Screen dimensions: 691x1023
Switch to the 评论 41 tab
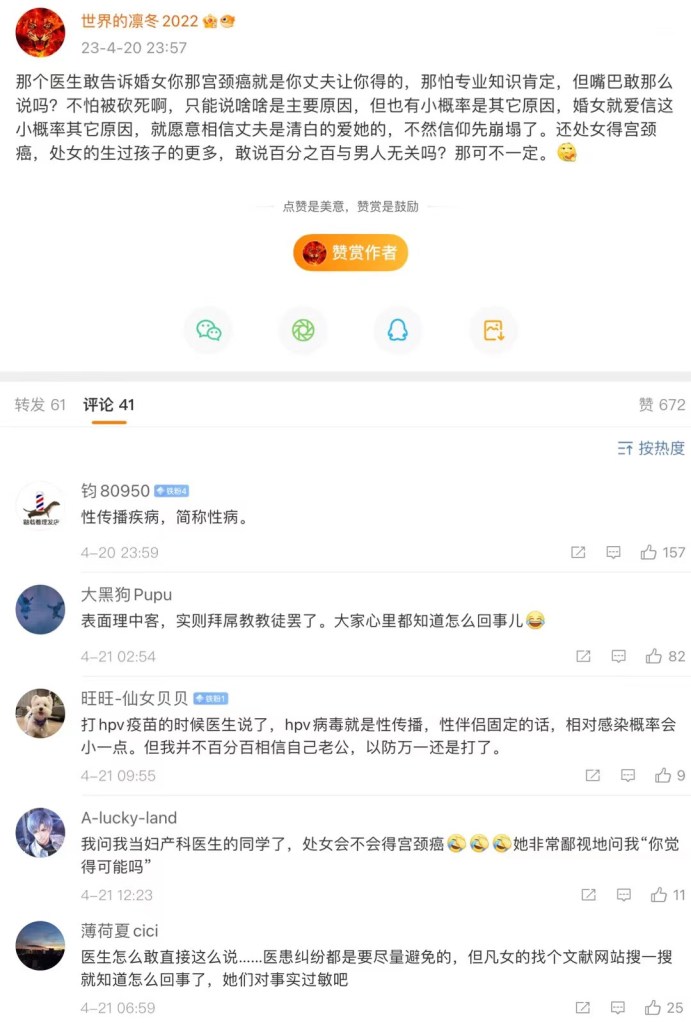pyautogui.click(x=109, y=404)
